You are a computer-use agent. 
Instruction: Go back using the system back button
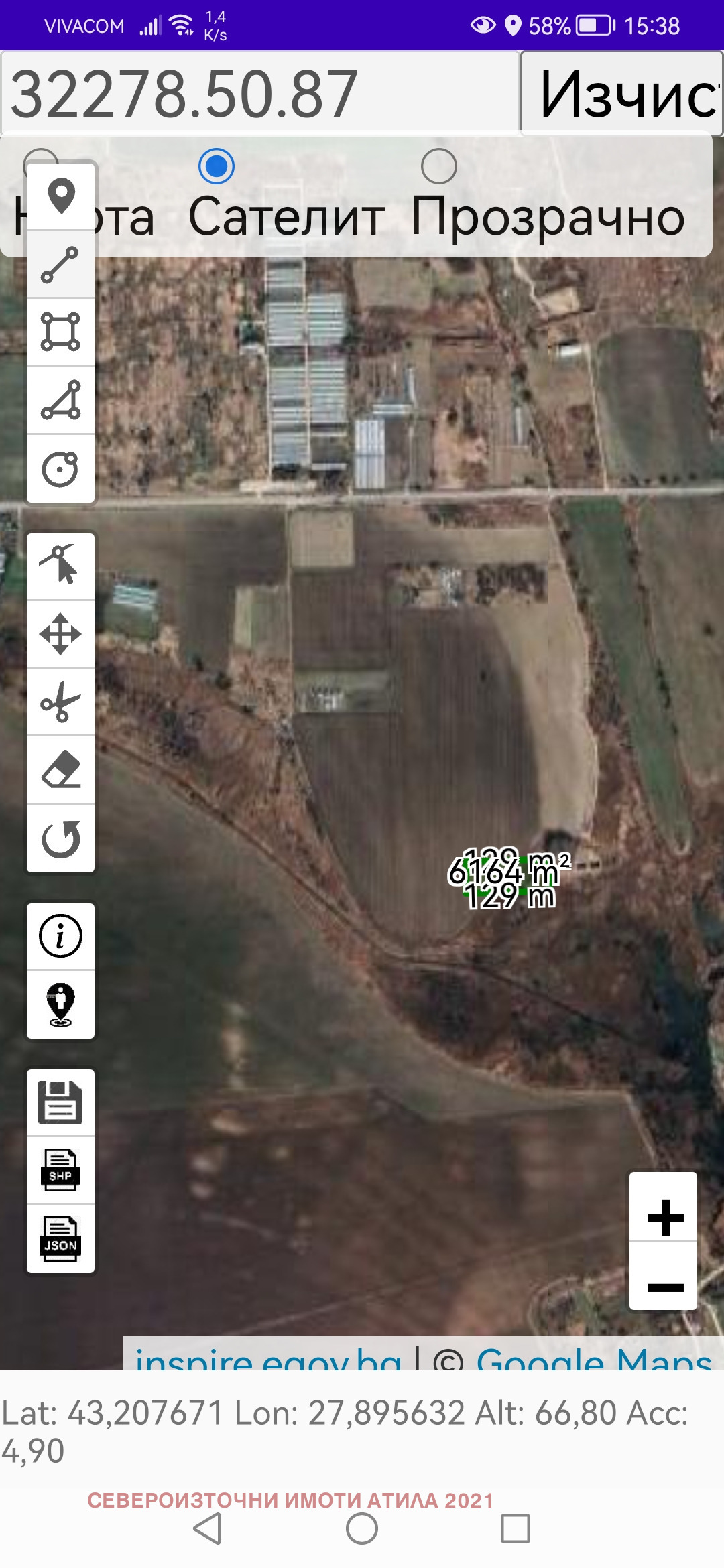click(x=207, y=1528)
